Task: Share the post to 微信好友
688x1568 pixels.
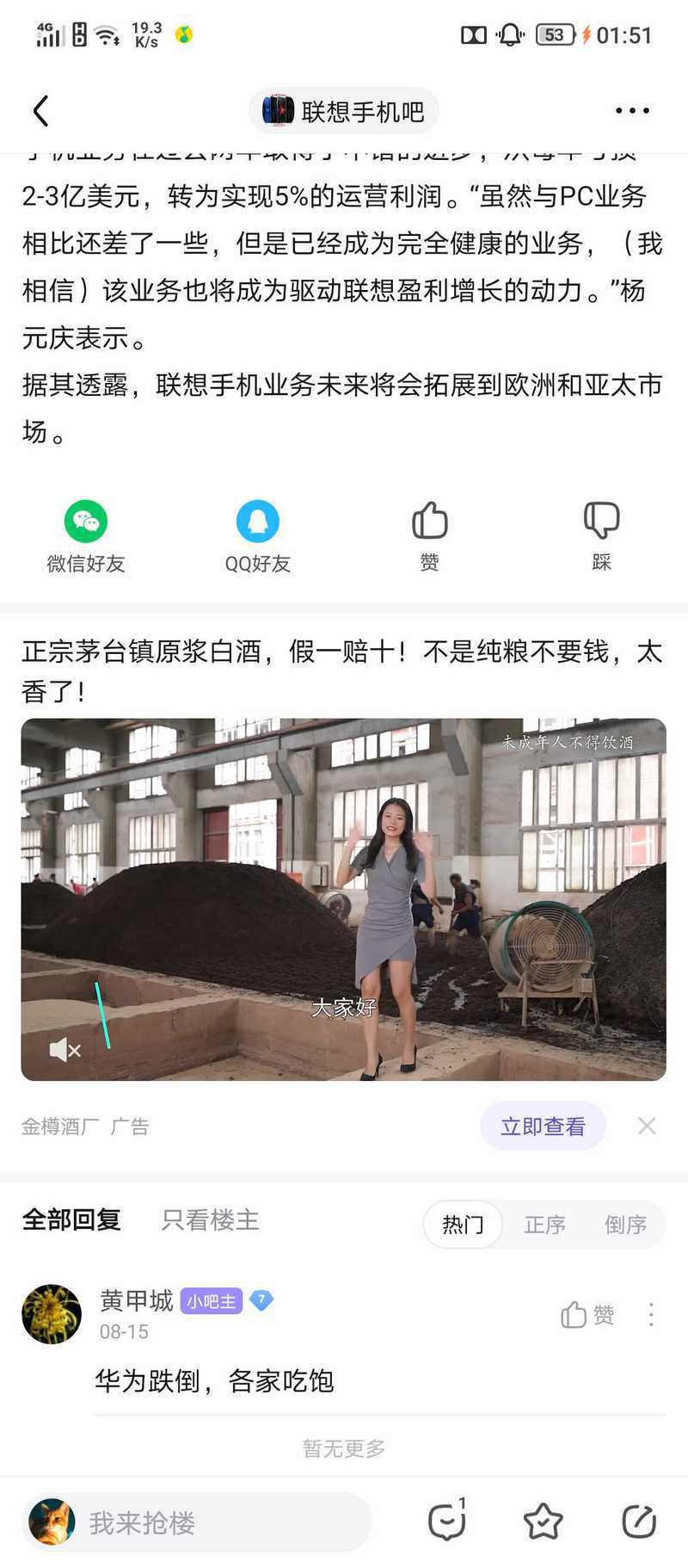Action: click(x=86, y=537)
